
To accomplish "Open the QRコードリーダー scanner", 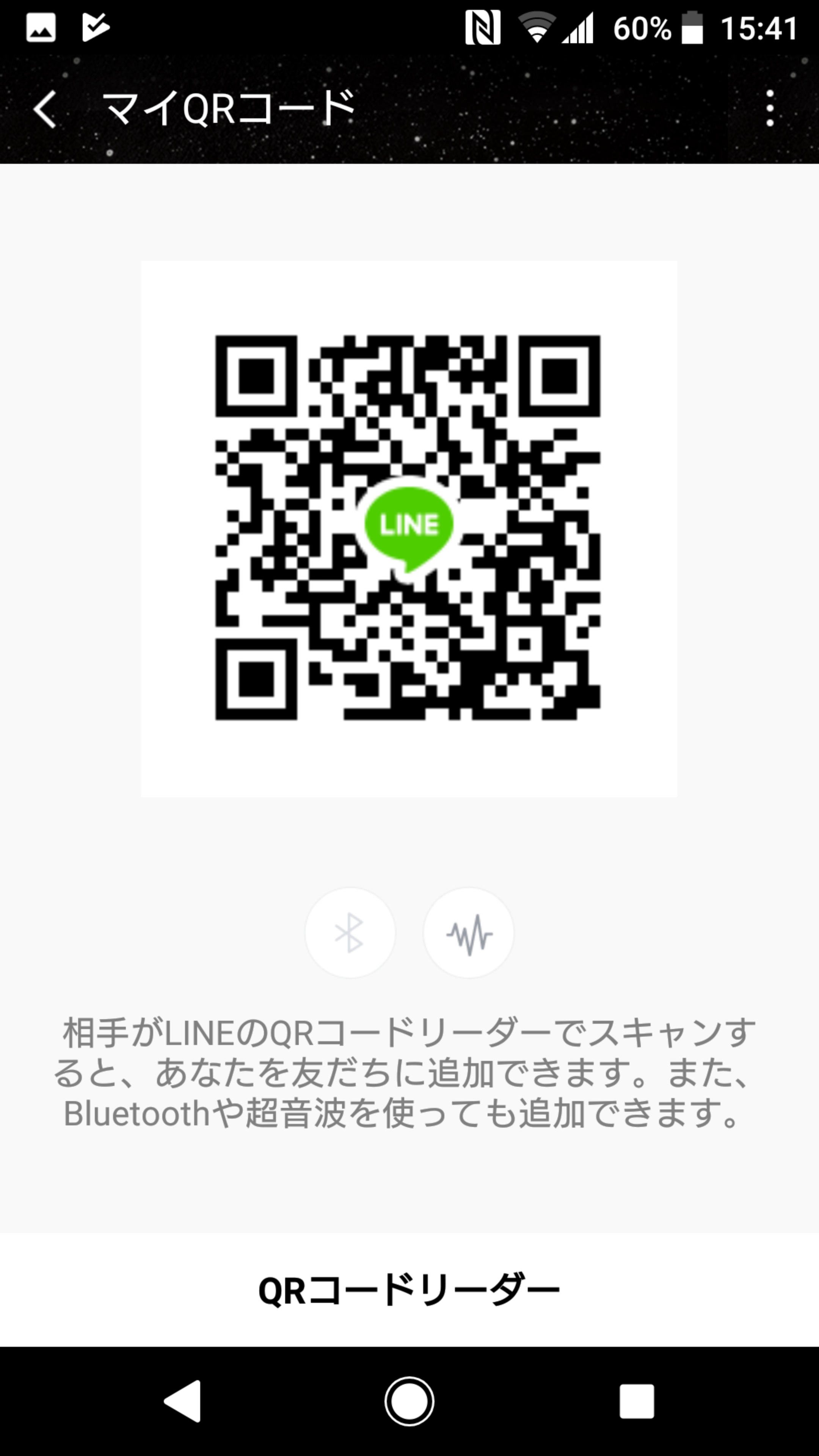I will 409,1290.
